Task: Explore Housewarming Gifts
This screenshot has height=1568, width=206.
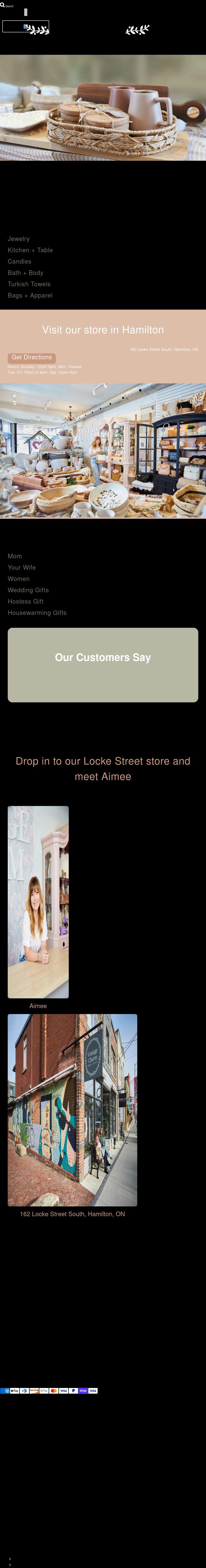Action: click(37, 613)
